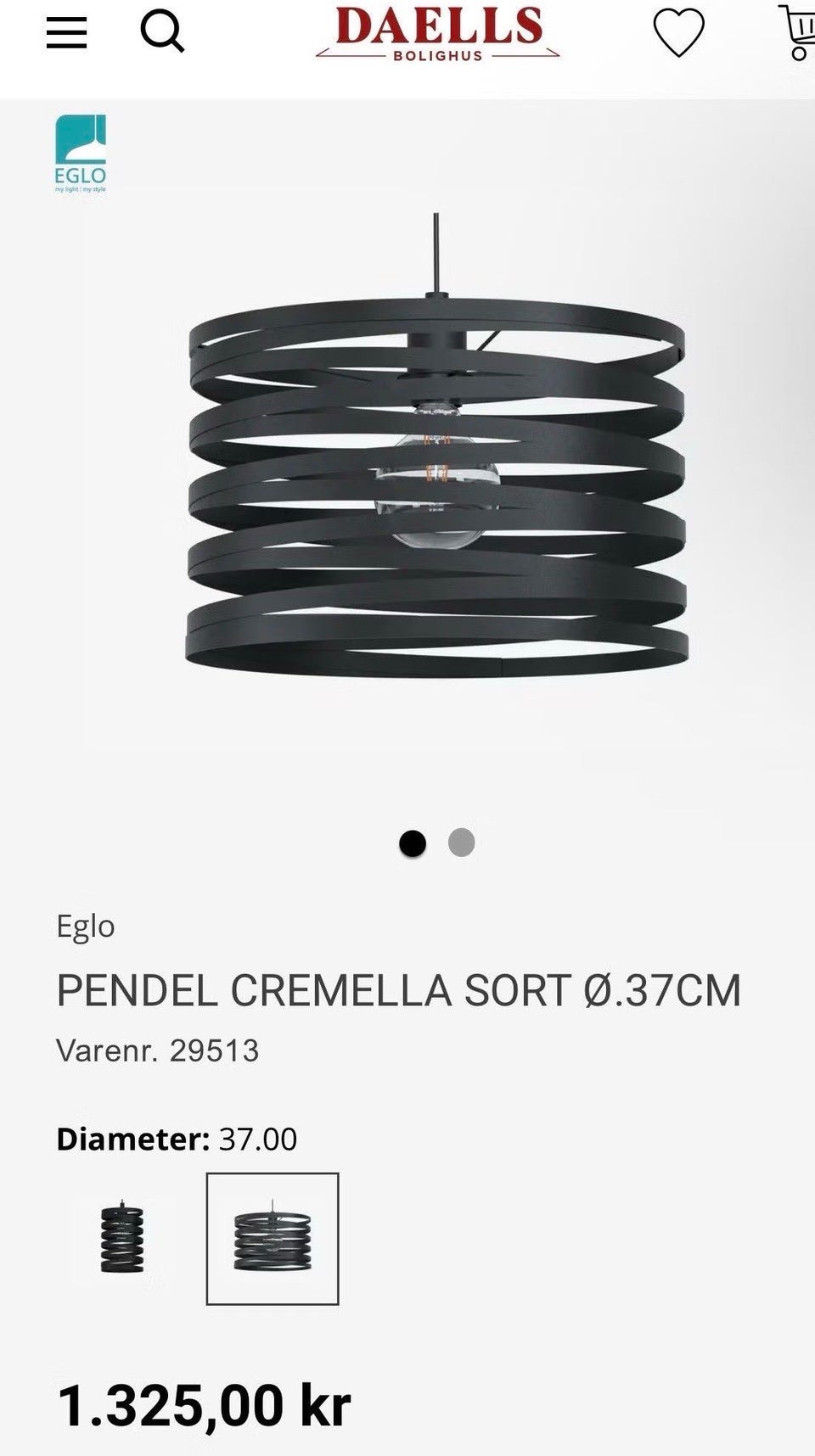
Task: Open the search magnifier
Action: pos(161,33)
